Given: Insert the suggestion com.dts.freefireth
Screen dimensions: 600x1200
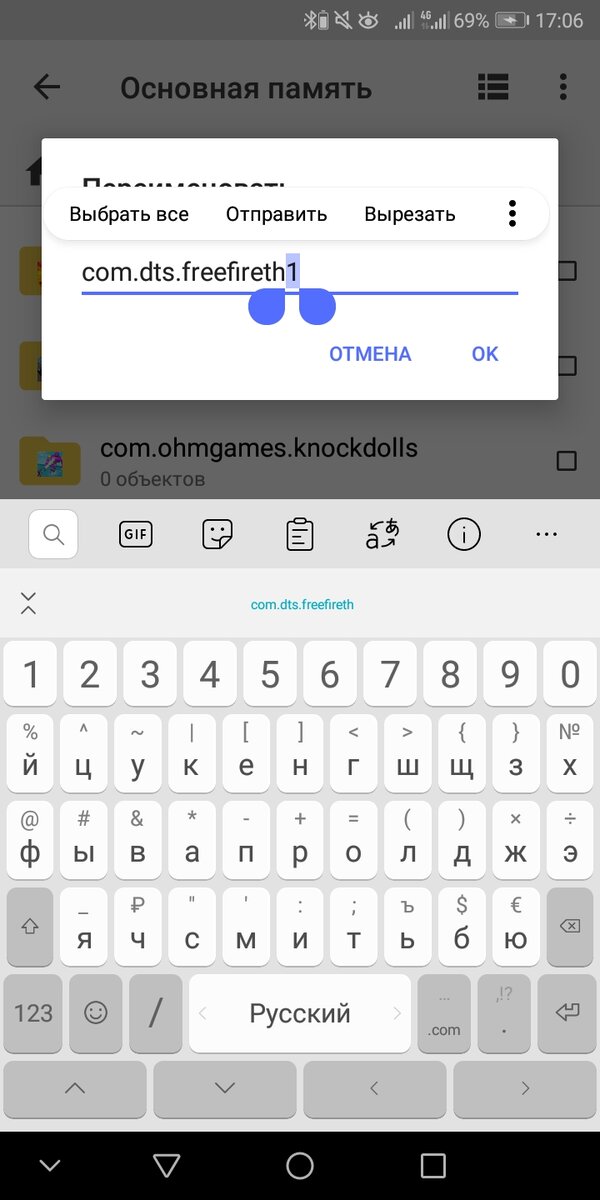Looking at the screenshot, I should click(x=302, y=604).
